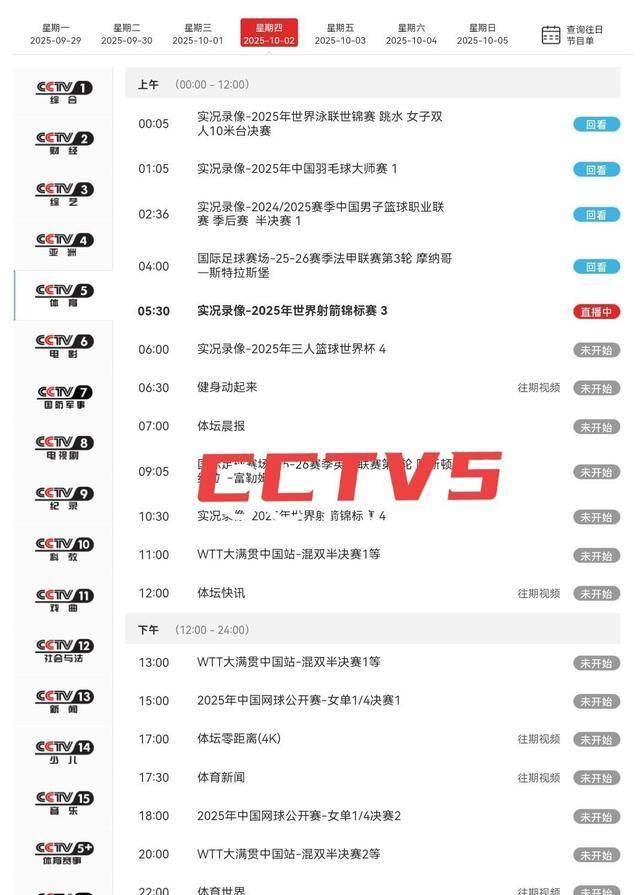This screenshot has width=640, height=895.
Task: Choose the CCTV6 电影 channel
Action: [64, 346]
